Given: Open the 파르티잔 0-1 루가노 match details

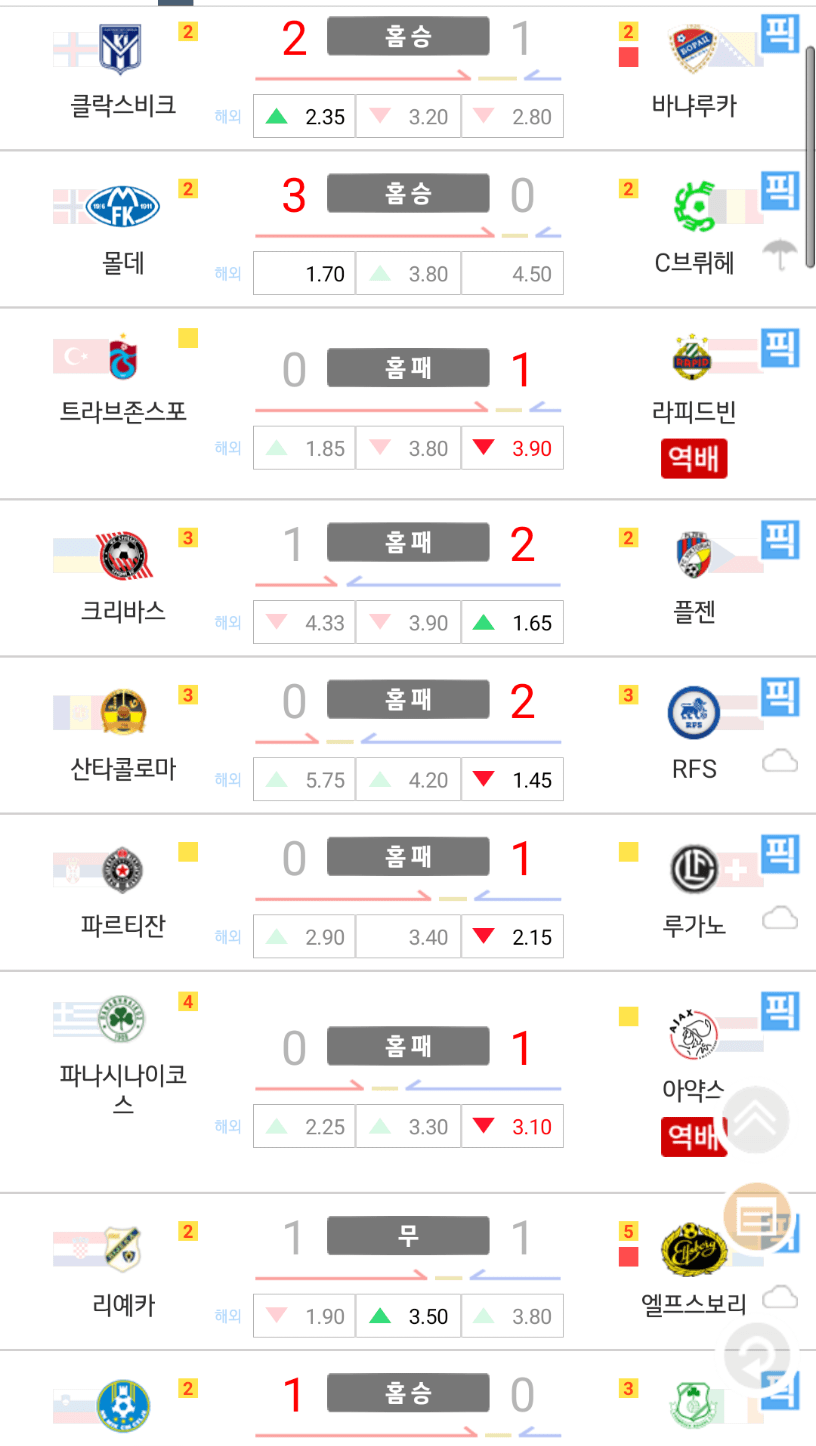Looking at the screenshot, I should point(408,858).
